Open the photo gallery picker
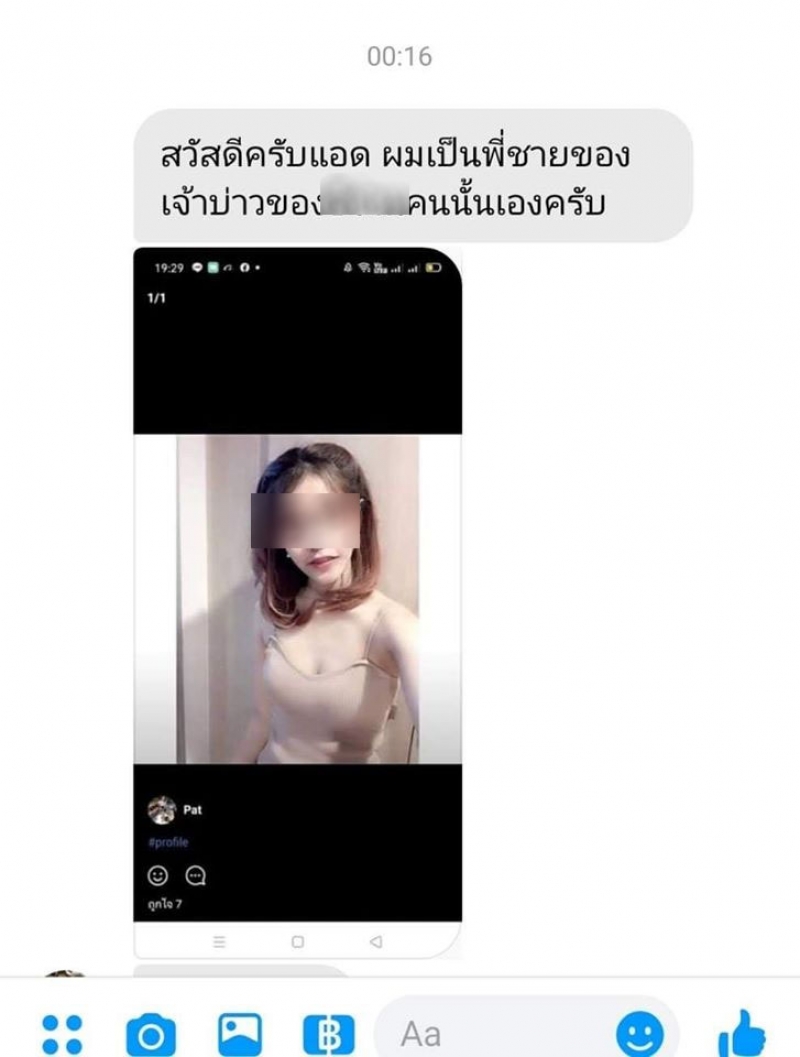The height and width of the screenshot is (1057, 800). point(240,1033)
